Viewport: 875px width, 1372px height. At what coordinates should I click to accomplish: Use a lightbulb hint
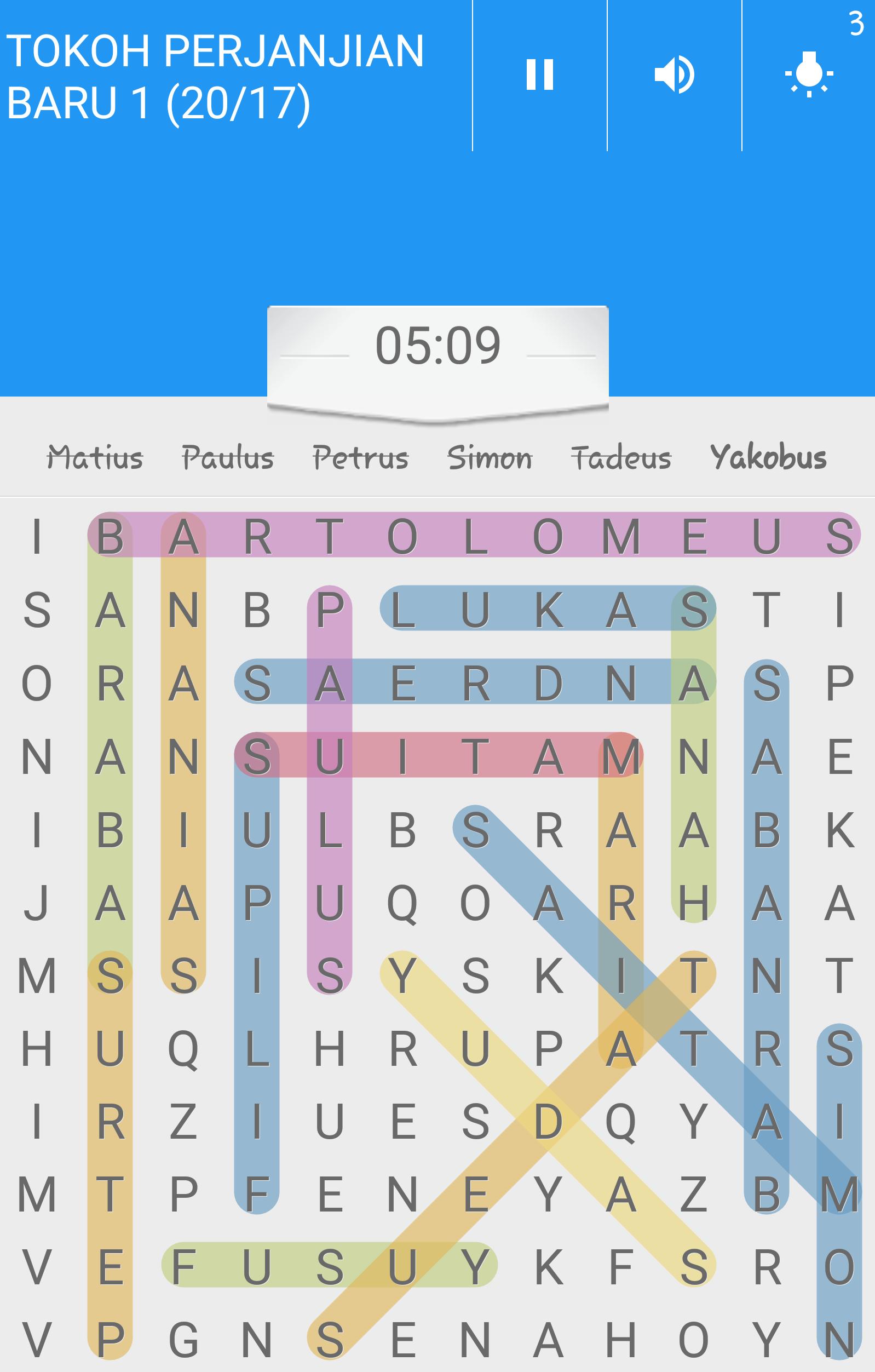(x=808, y=74)
